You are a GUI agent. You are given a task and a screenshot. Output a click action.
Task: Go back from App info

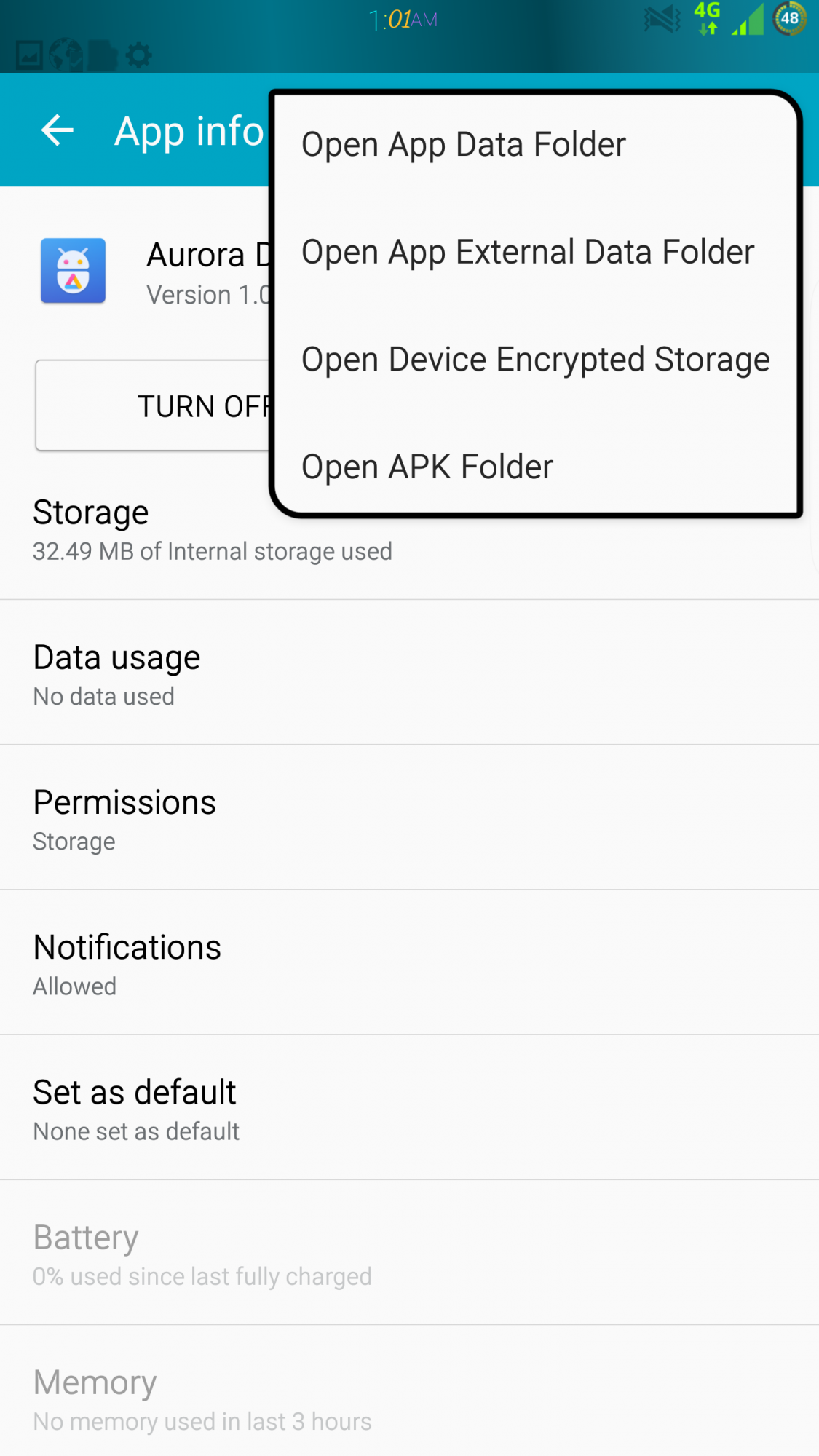pyautogui.click(x=58, y=131)
